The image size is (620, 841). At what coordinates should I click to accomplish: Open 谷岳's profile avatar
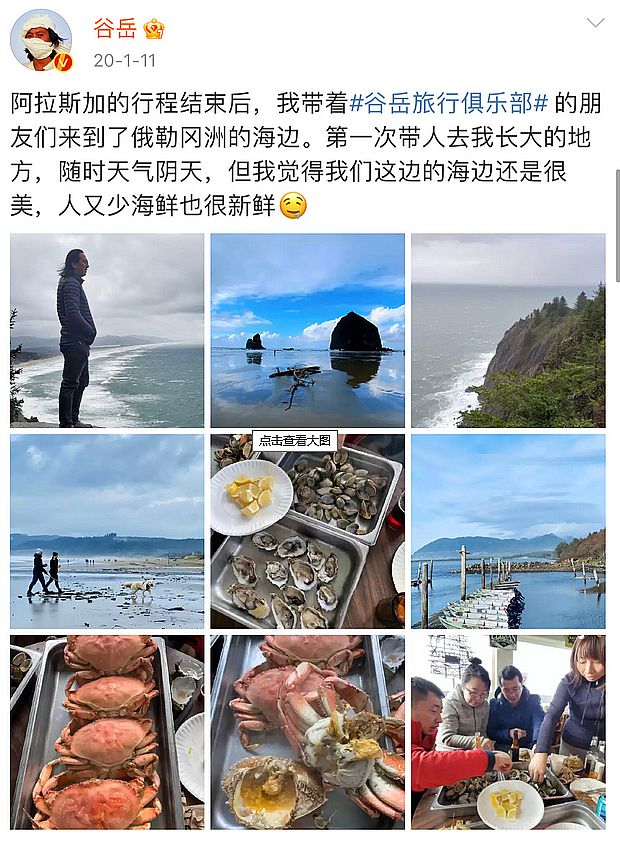pyautogui.click(x=41, y=42)
